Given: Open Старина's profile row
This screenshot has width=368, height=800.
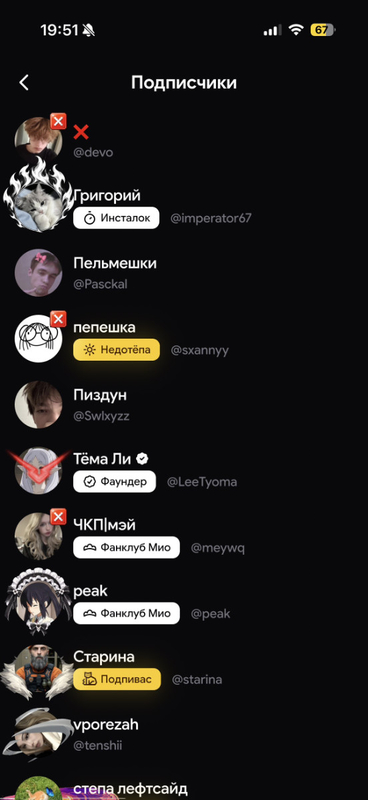Looking at the screenshot, I should pyautogui.click(x=184, y=668).
